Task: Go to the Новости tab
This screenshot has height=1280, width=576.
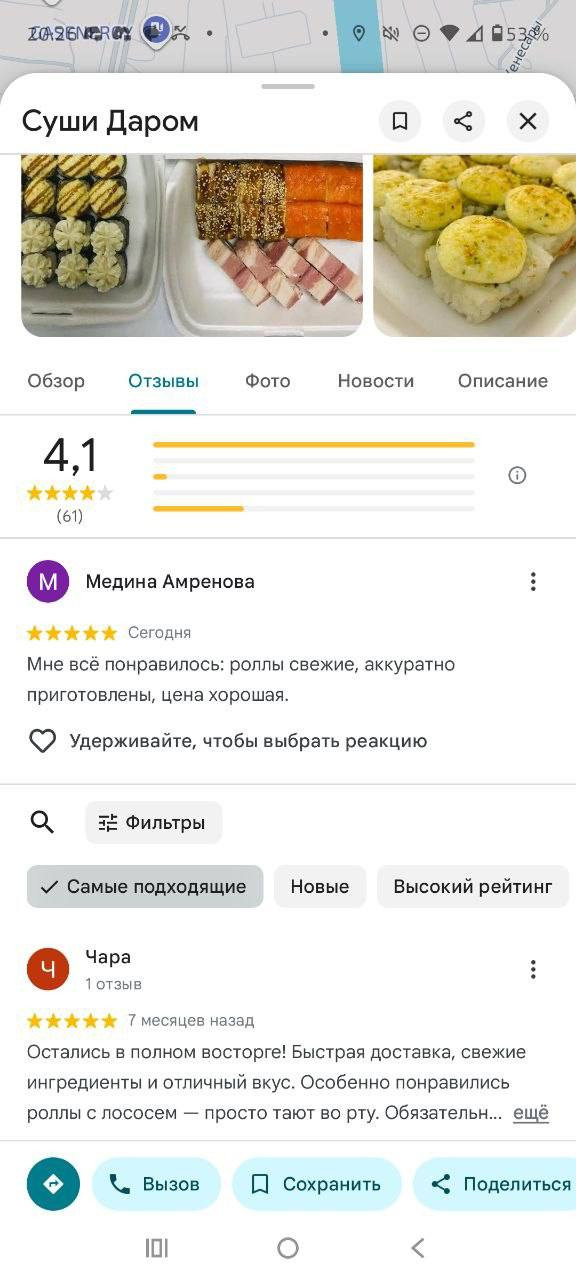Action: (x=375, y=381)
